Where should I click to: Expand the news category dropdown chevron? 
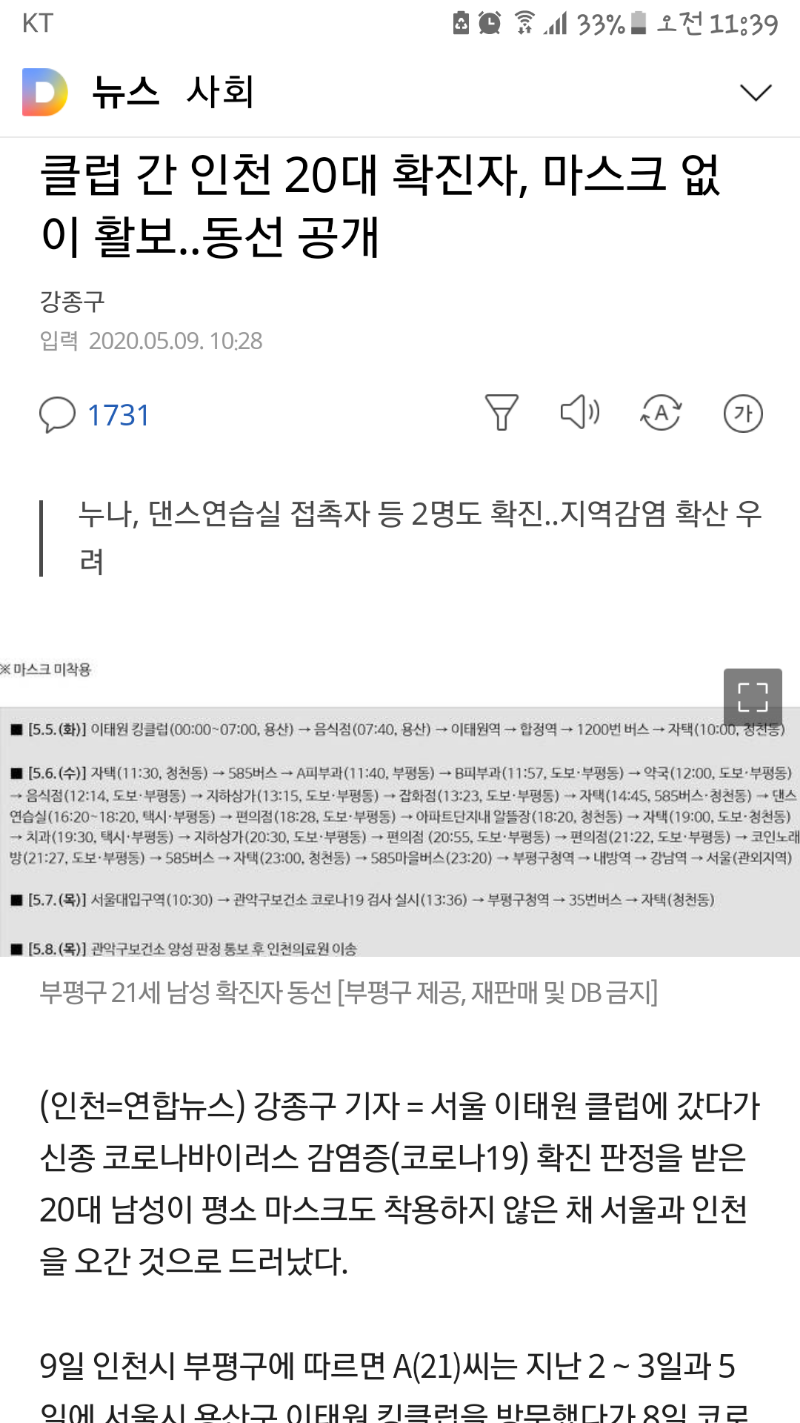755,93
